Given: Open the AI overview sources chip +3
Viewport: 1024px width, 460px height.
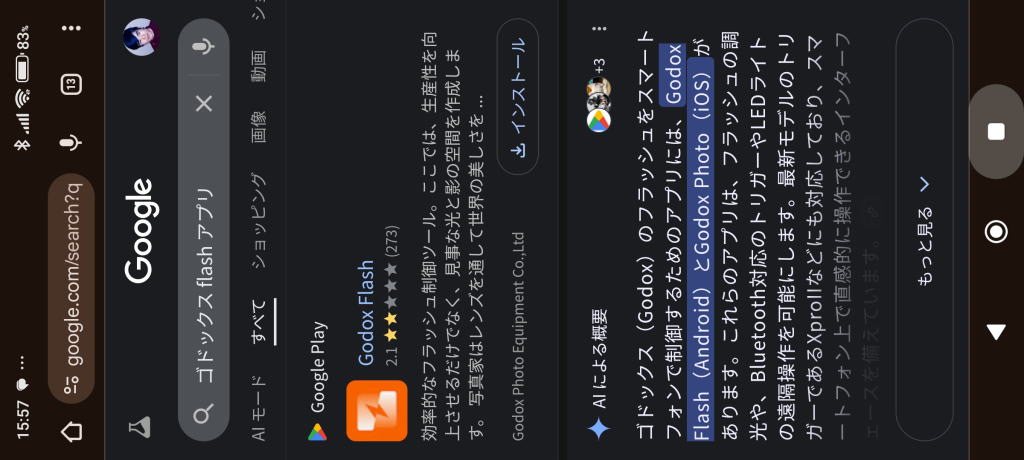Looking at the screenshot, I should pyautogui.click(x=598, y=95).
